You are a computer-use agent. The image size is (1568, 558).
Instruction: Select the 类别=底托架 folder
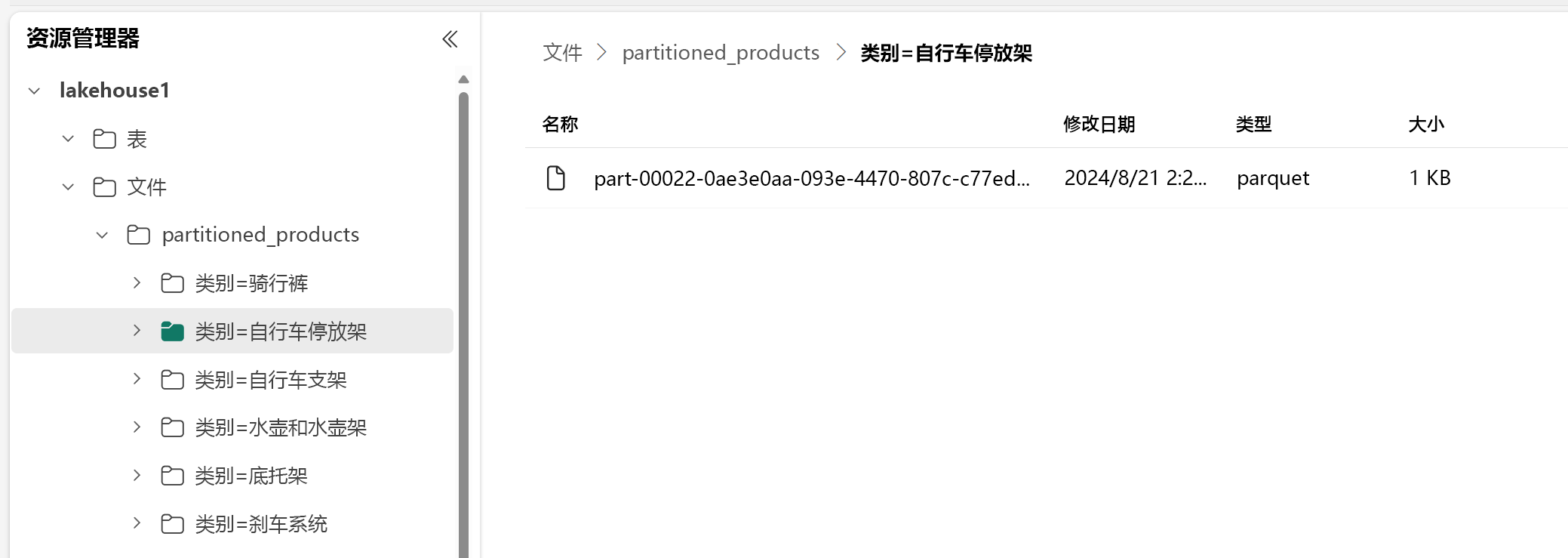(251, 476)
